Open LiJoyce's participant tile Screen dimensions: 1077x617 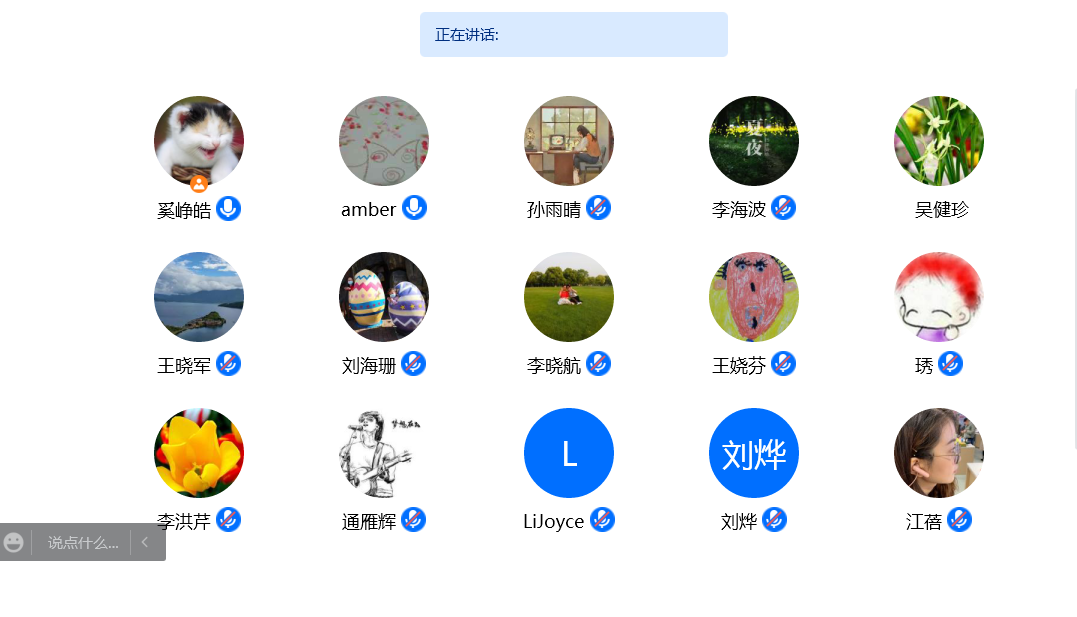(569, 453)
